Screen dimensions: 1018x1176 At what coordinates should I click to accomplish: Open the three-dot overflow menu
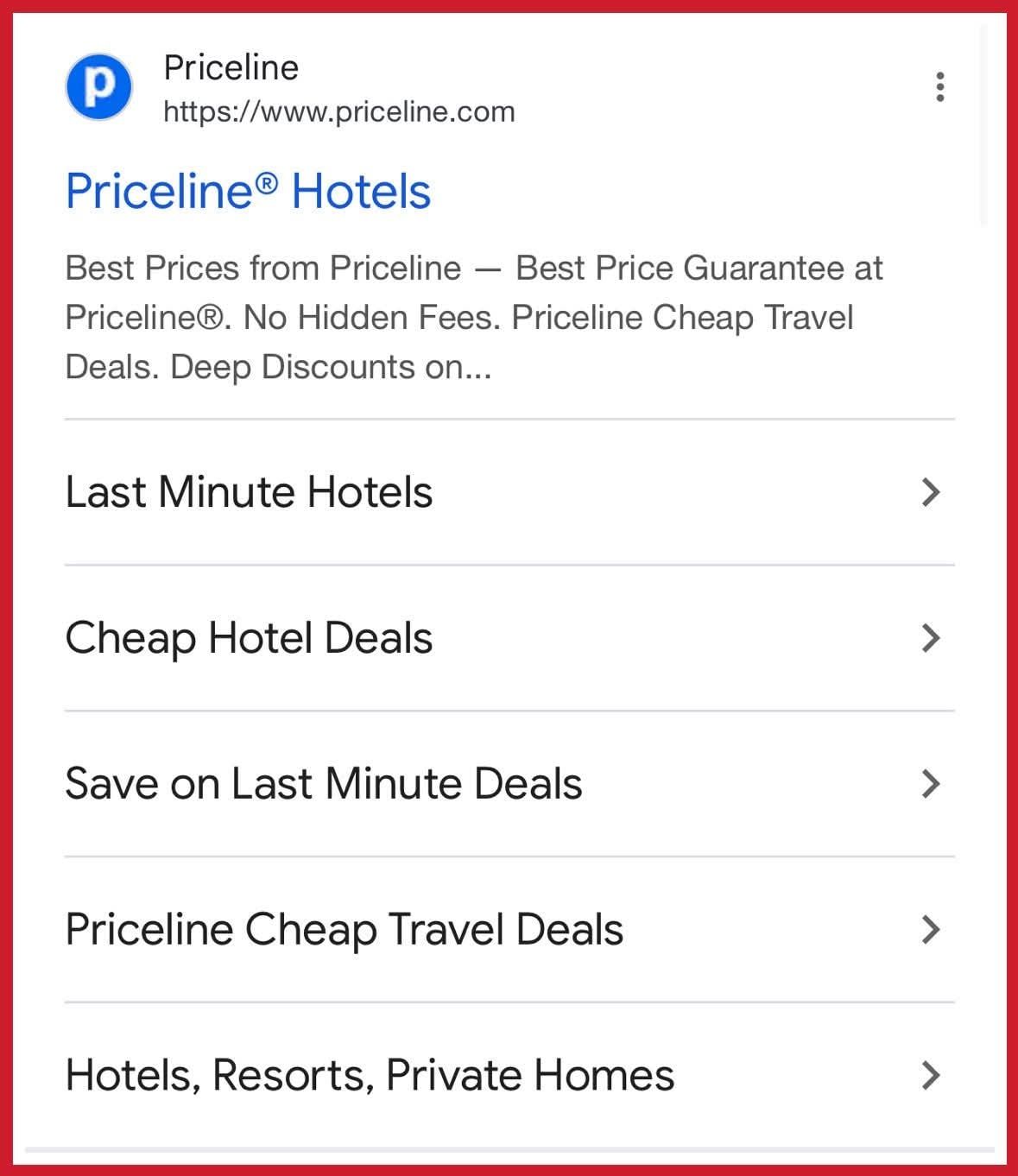[x=939, y=87]
